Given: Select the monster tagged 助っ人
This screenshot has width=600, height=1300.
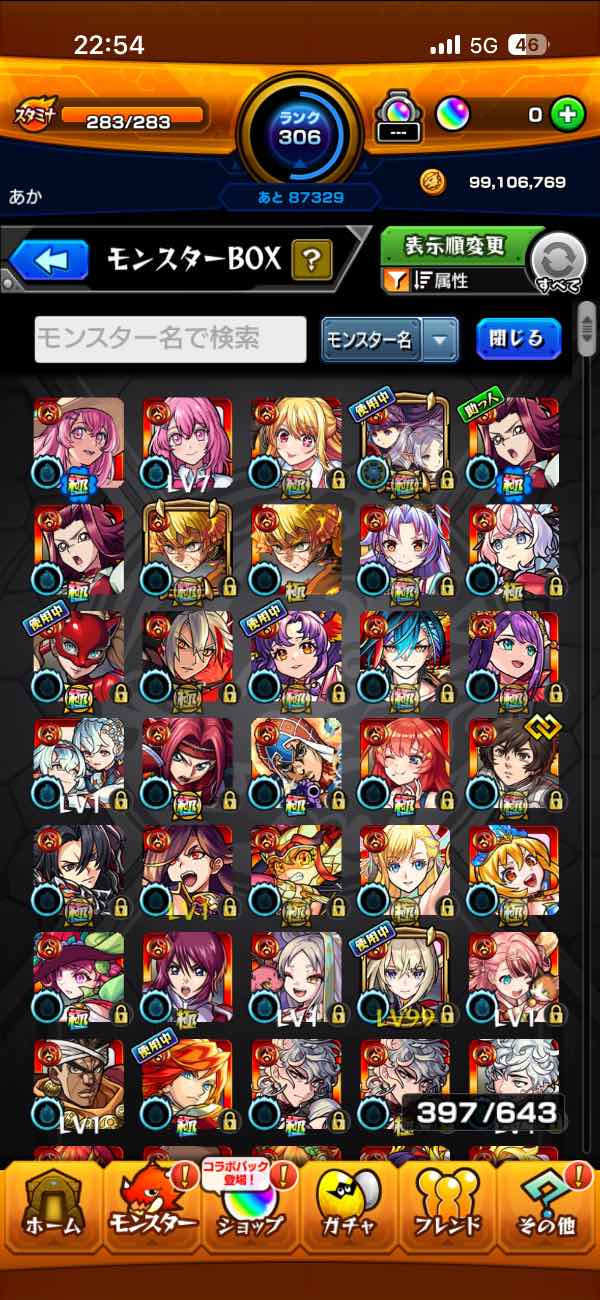Looking at the screenshot, I should 514,443.
